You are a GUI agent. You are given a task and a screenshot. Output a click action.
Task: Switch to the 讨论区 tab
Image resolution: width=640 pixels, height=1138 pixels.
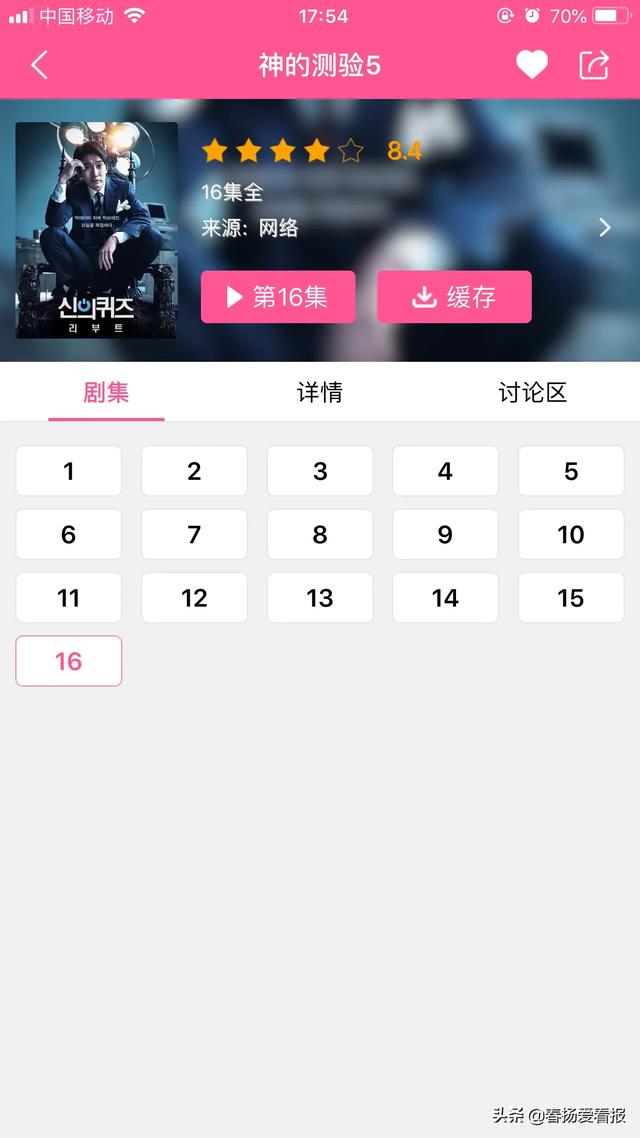532,392
